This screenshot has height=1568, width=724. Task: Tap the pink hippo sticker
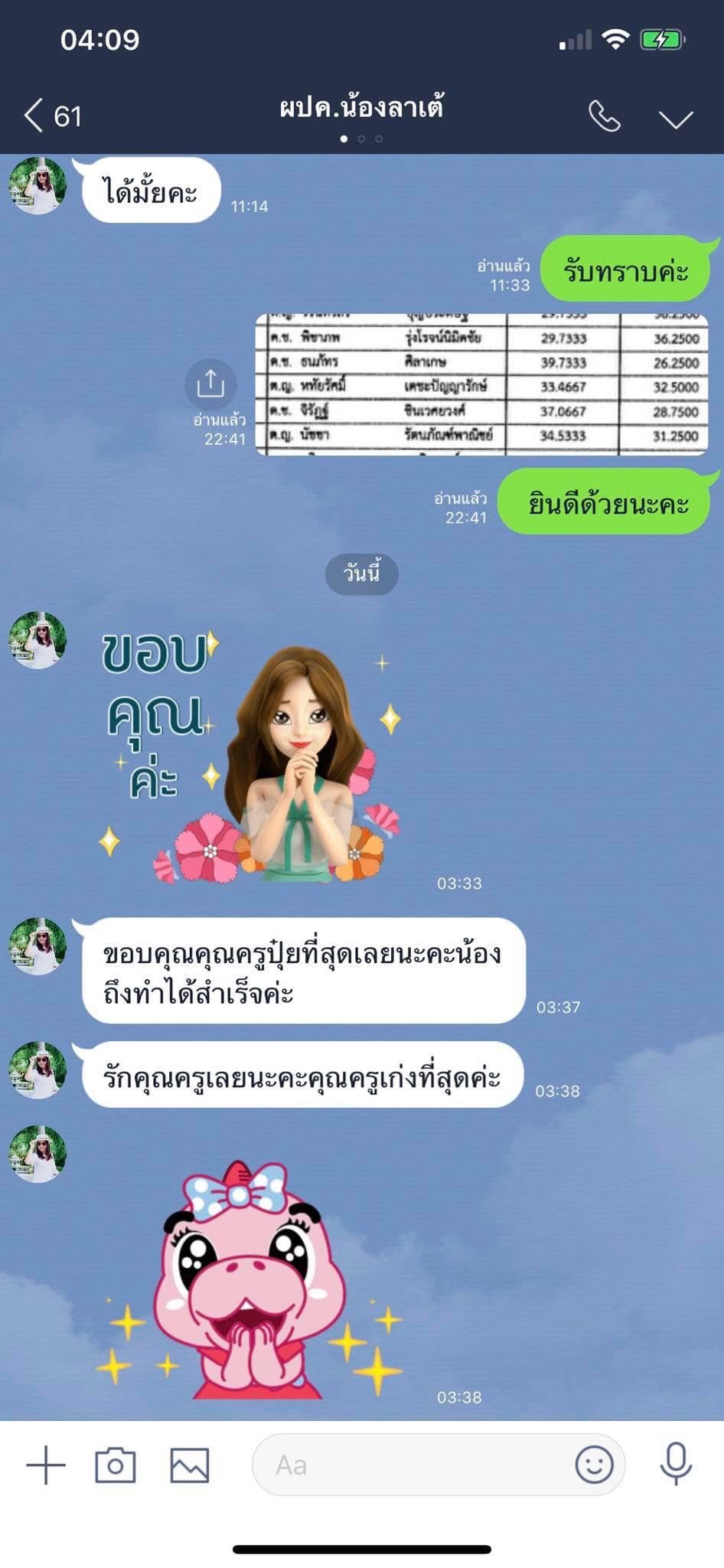coord(249,1280)
